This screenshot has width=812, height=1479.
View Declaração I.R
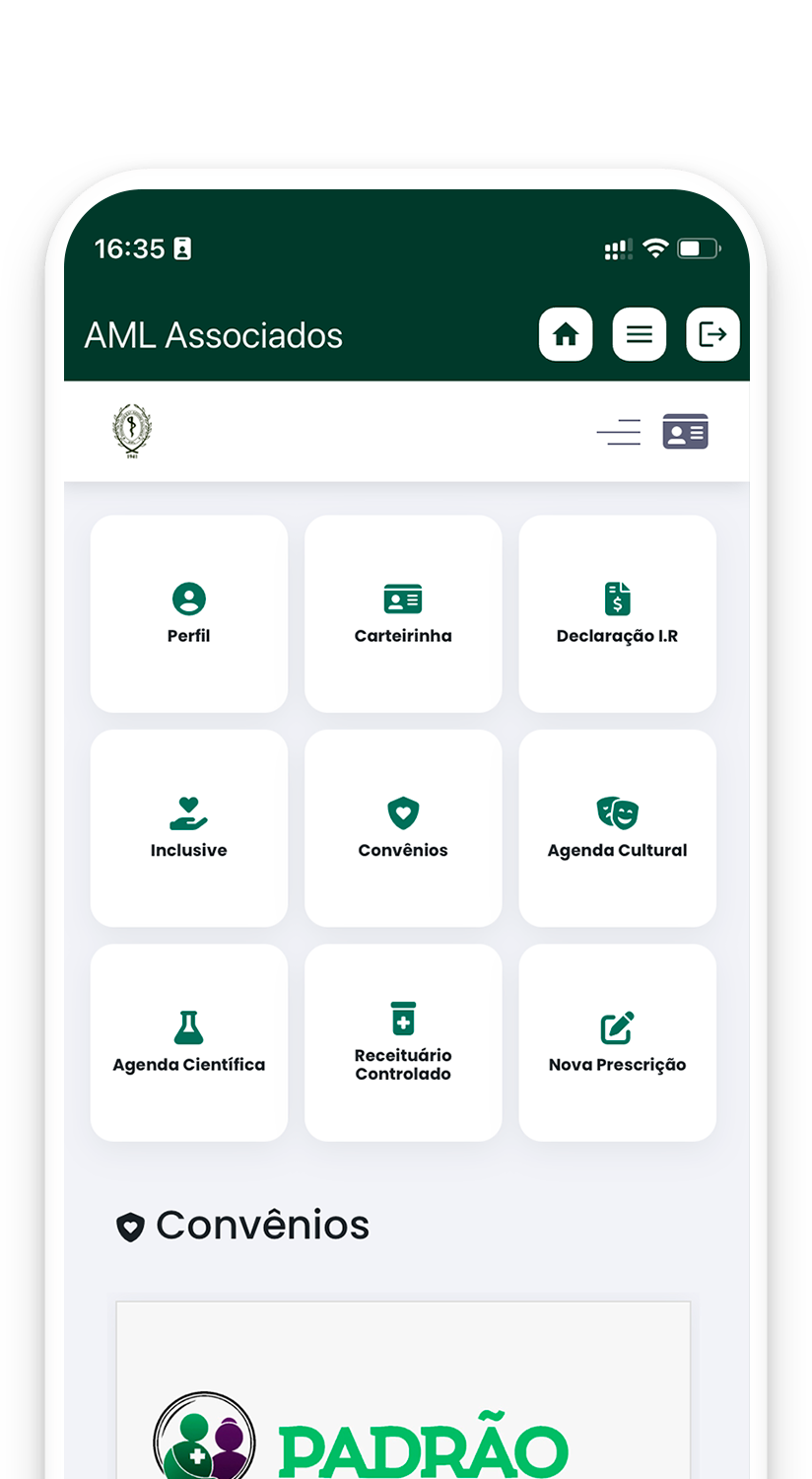pyautogui.click(x=617, y=613)
